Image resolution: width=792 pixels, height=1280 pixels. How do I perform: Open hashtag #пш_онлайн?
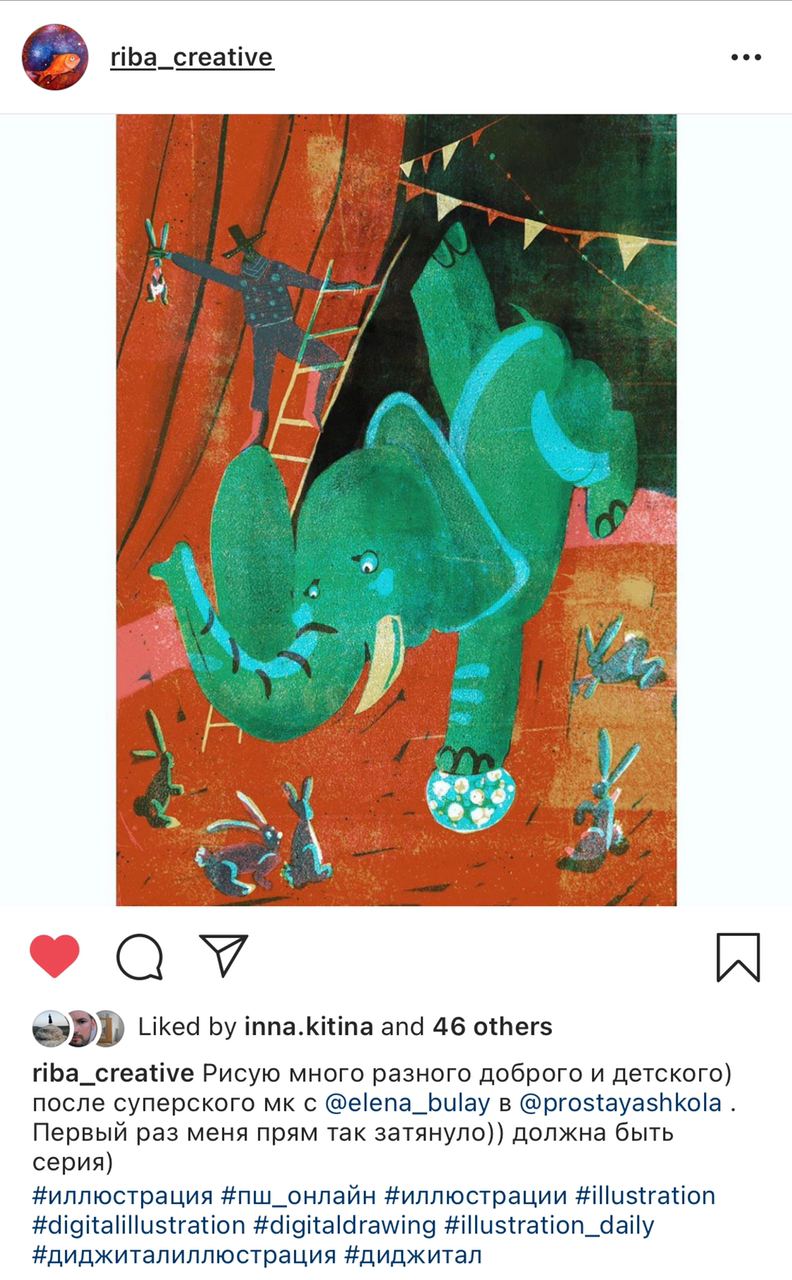click(298, 1196)
